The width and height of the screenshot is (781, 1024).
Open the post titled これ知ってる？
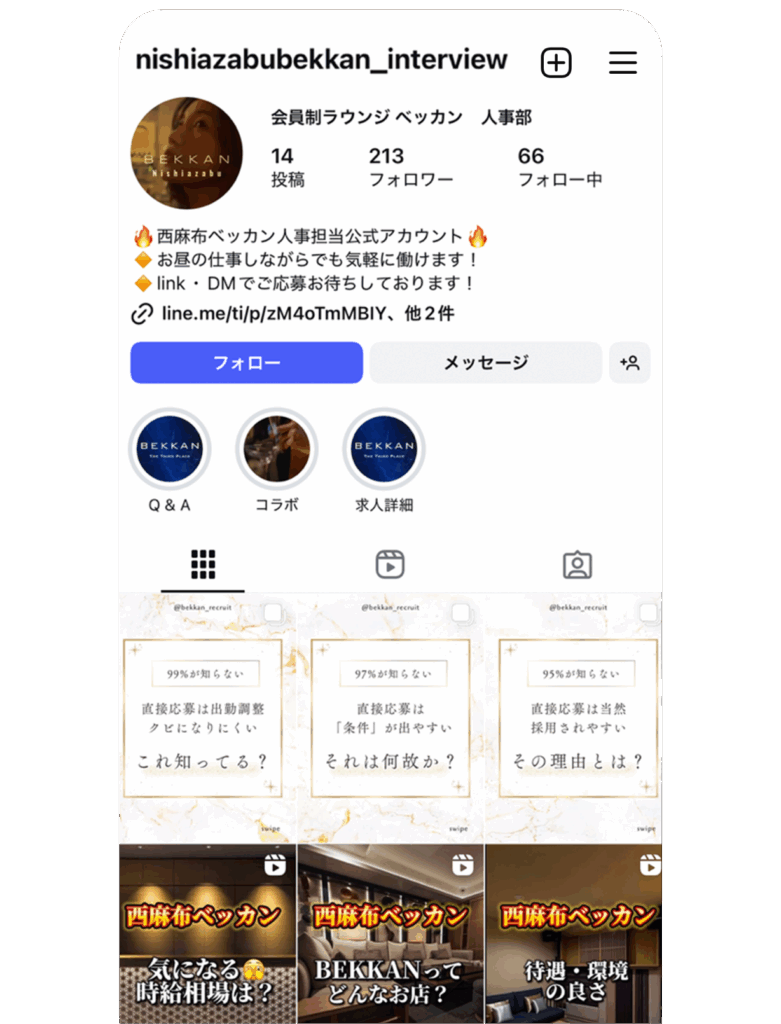point(207,718)
